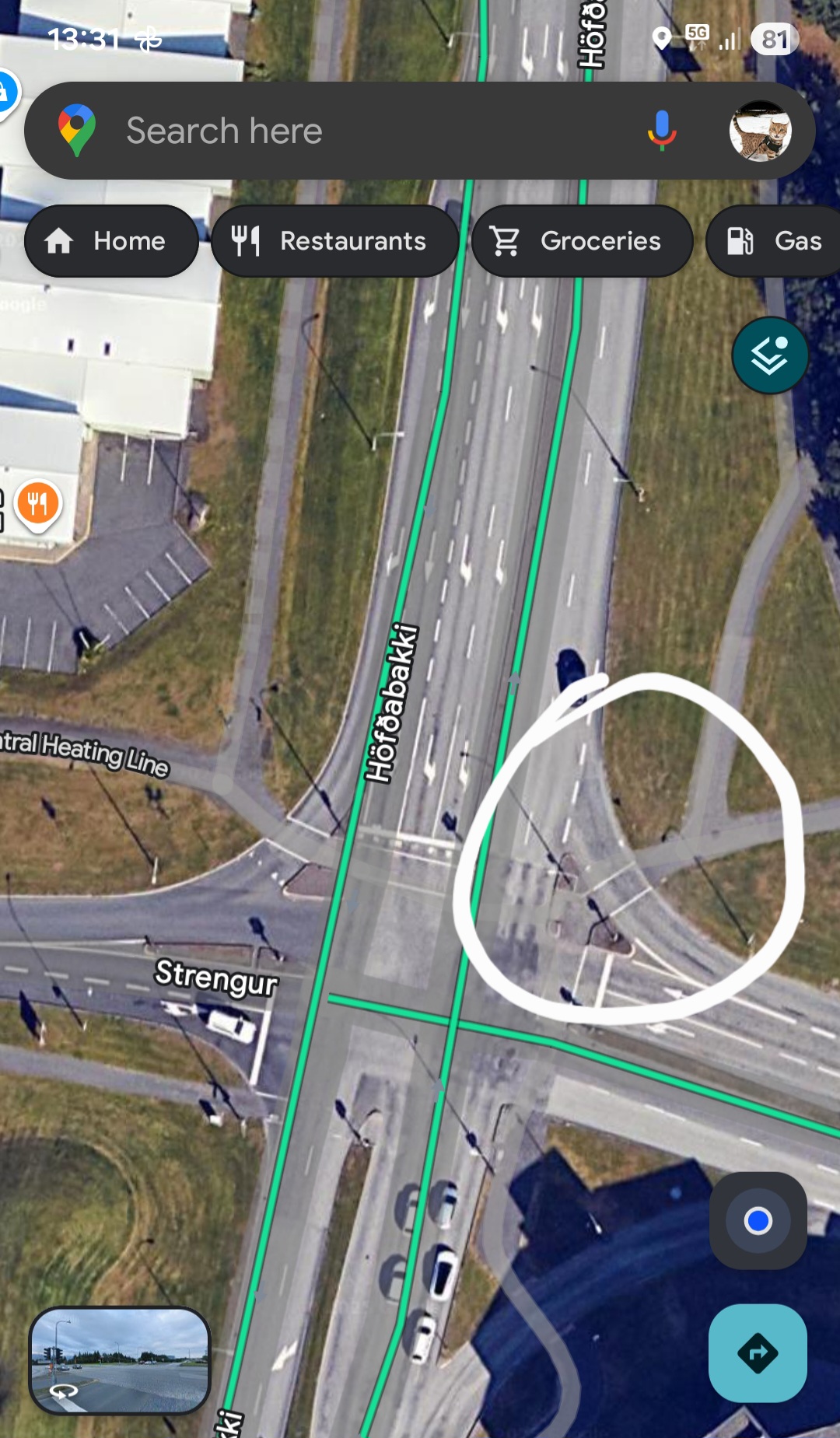
Task: Center map on my location
Action: point(758,1221)
